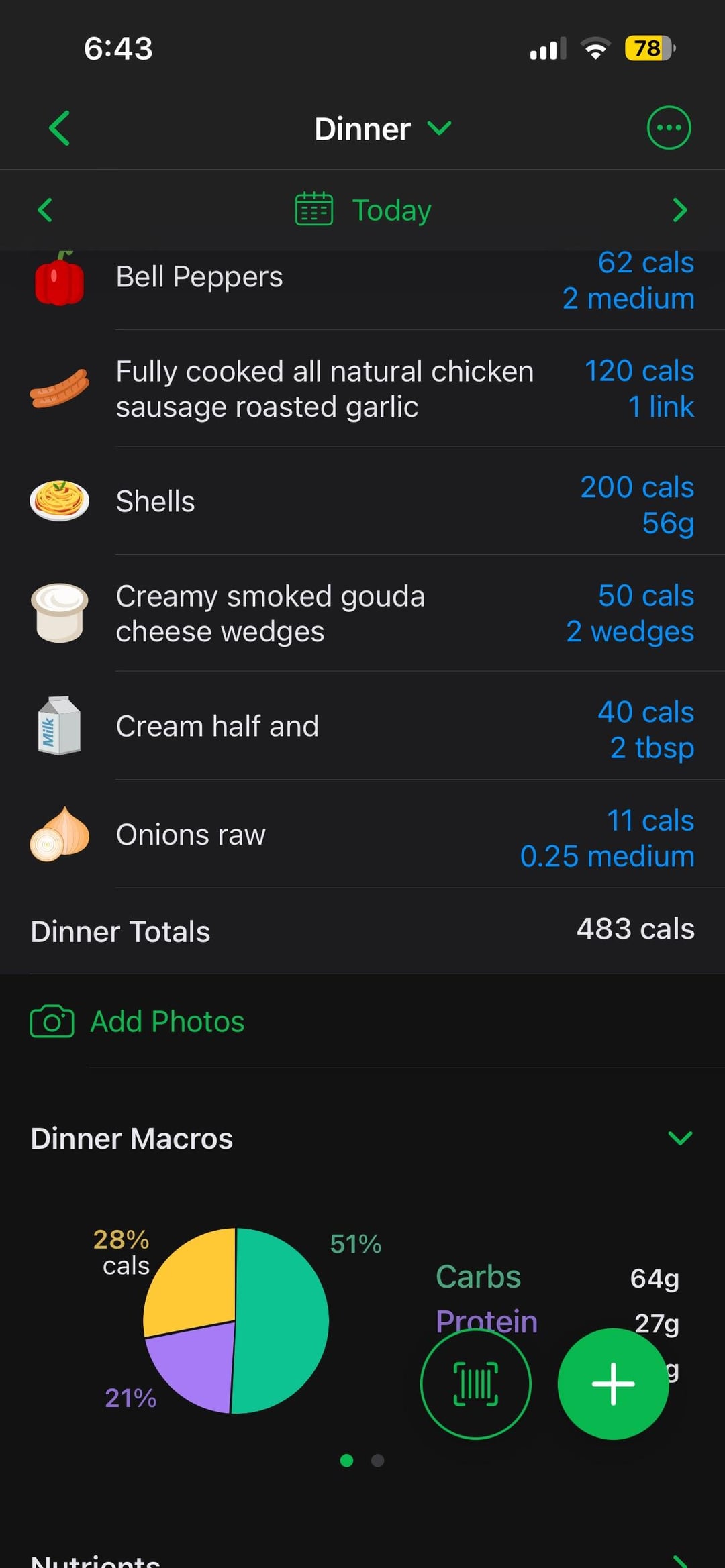
Task: Open the Dinner meal dropdown
Action: (383, 129)
